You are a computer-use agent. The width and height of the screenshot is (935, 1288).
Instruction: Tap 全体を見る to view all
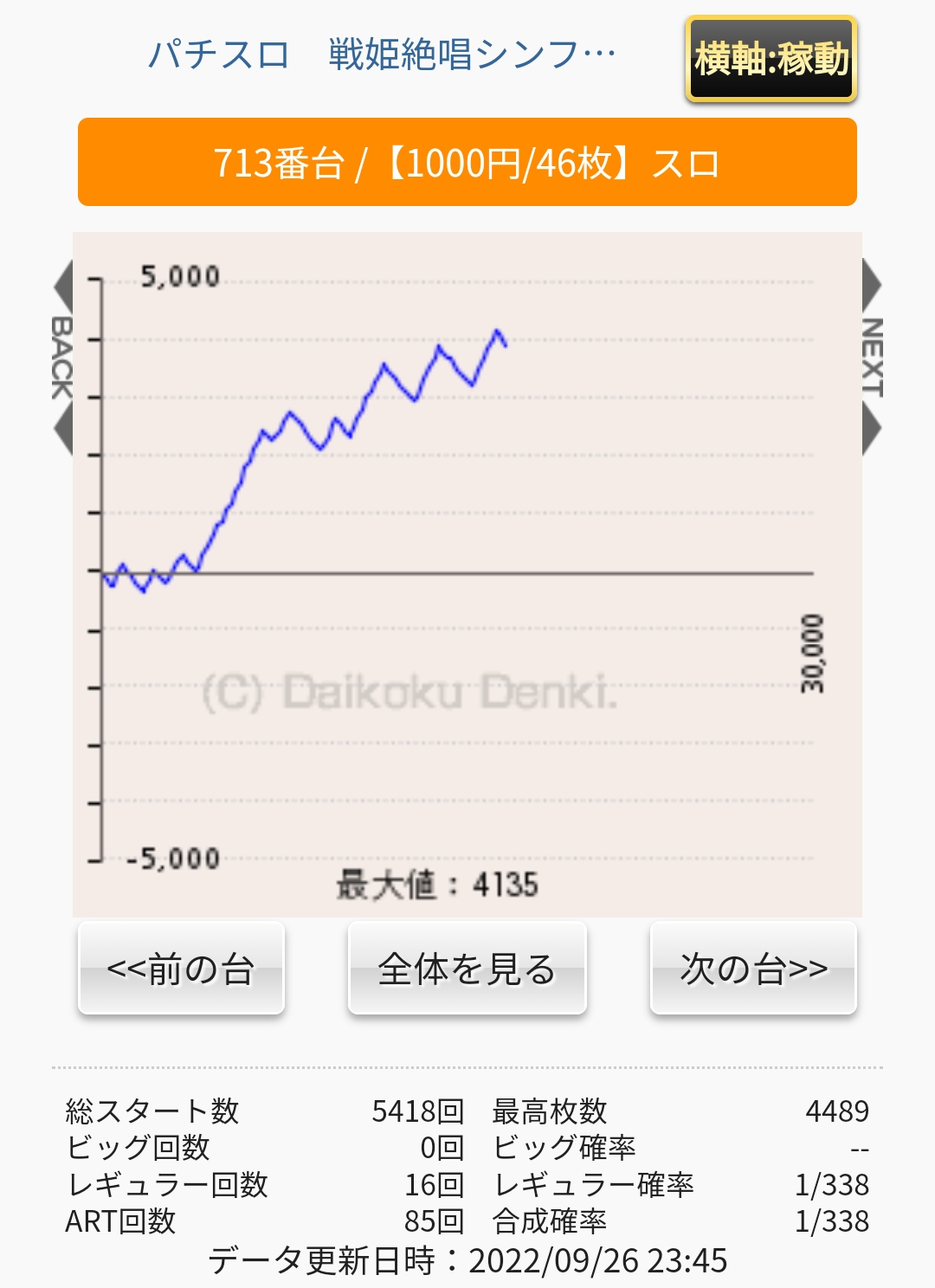[467, 968]
